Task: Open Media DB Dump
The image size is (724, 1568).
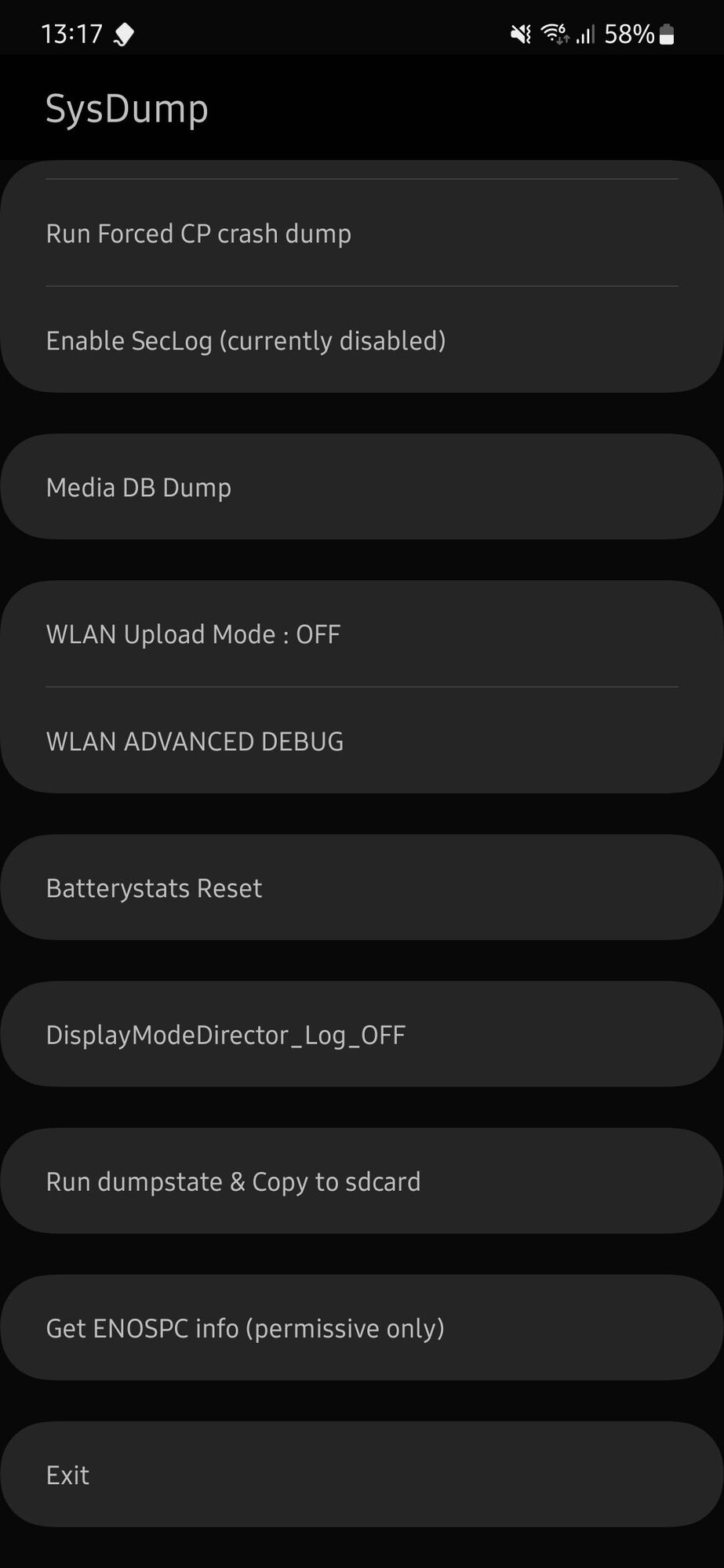Action: click(x=361, y=487)
